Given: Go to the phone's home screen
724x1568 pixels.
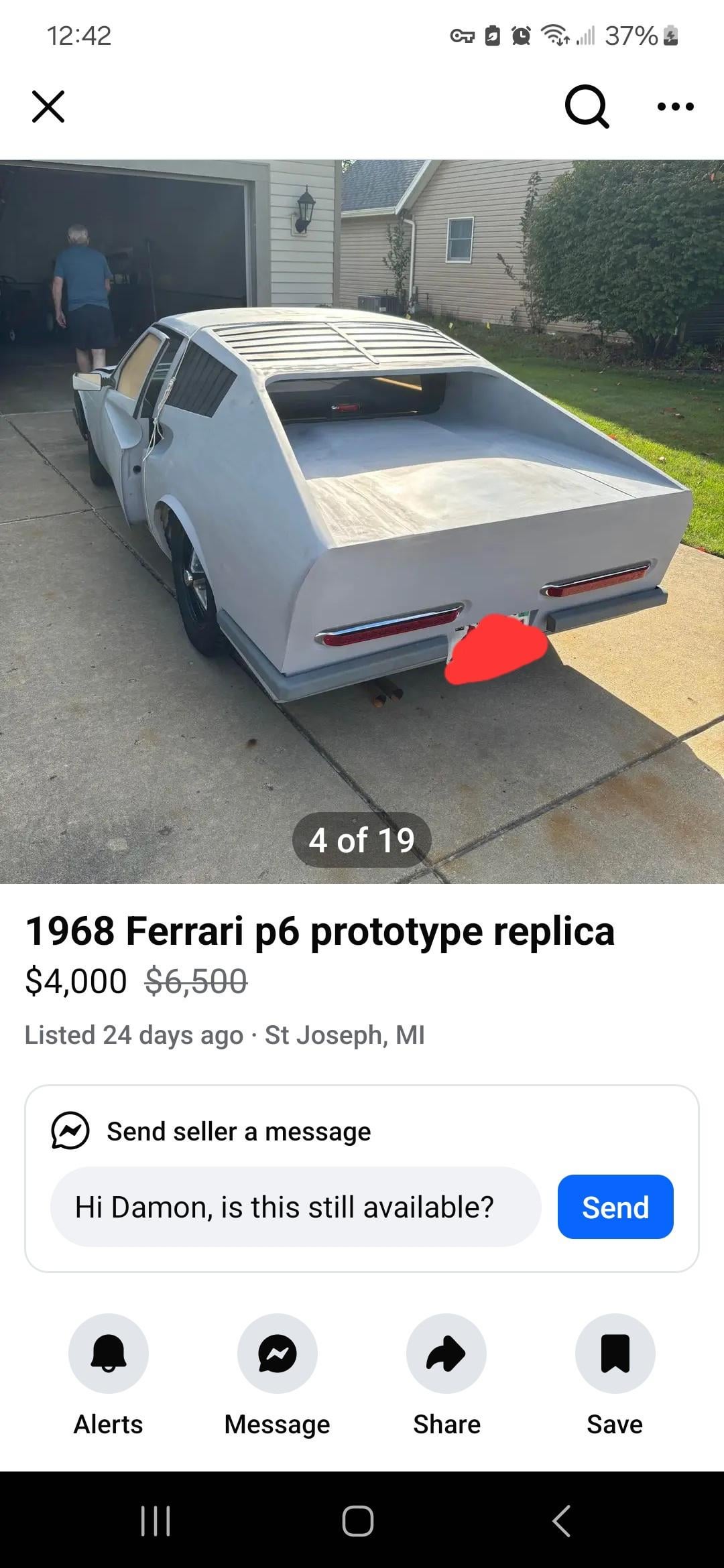Looking at the screenshot, I should click(x=358, y=1520).
